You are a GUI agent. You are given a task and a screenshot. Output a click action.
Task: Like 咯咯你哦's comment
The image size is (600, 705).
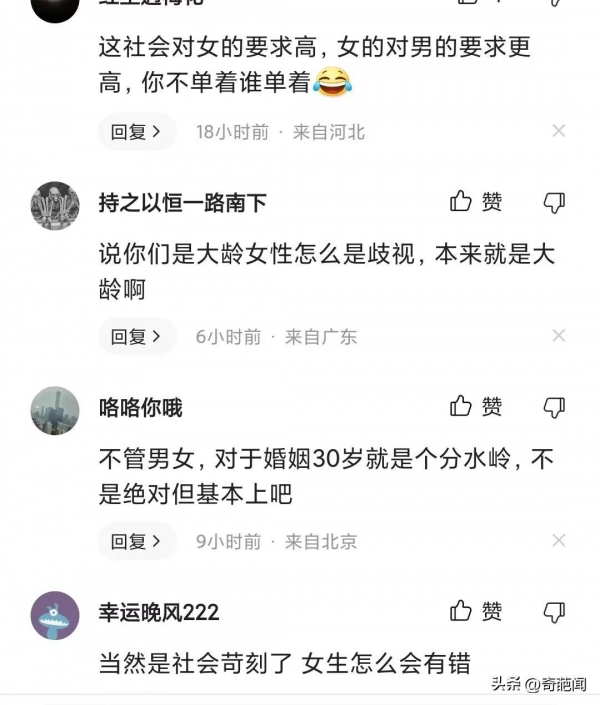(476, 406)
